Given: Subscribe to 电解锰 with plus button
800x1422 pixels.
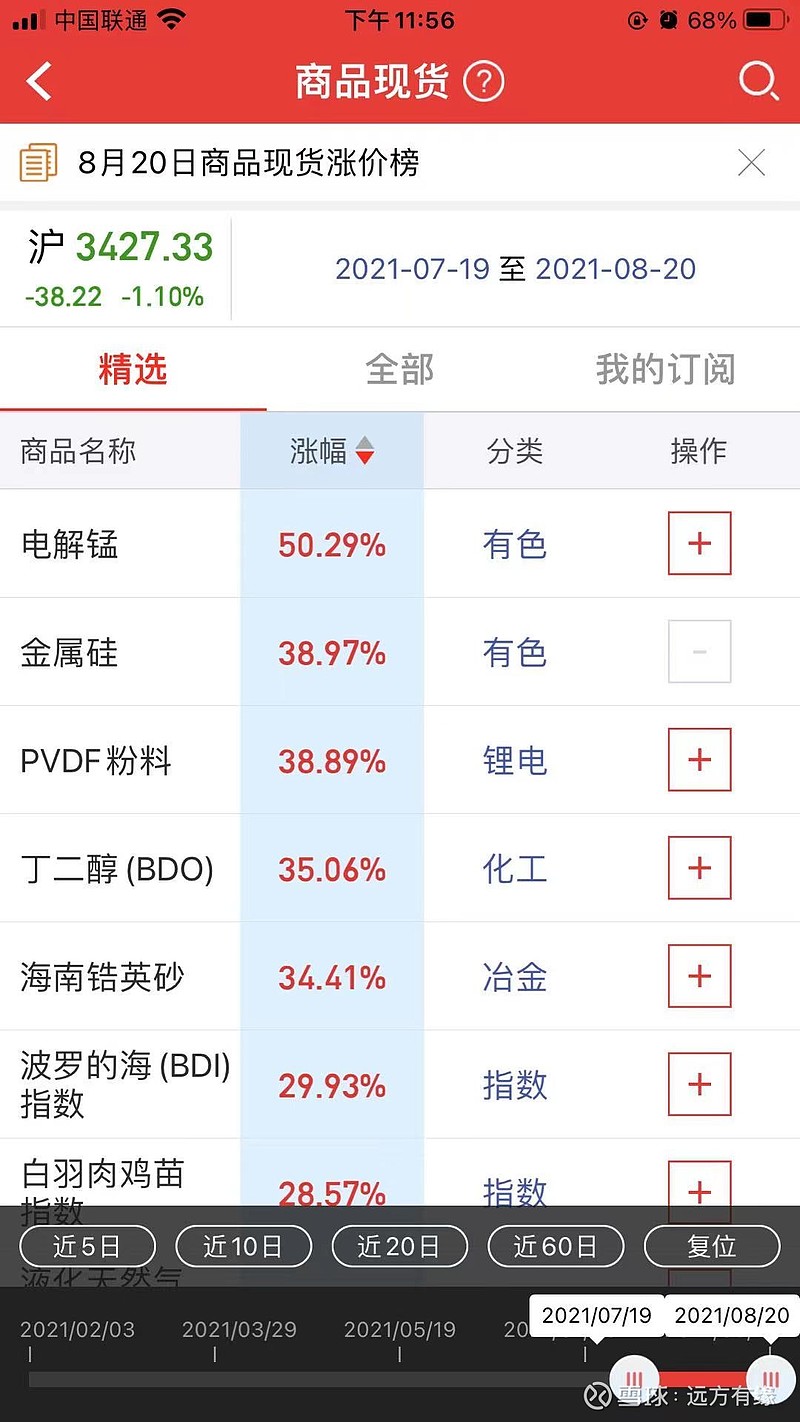Looking at the screenshot, I should coord(700,544).
